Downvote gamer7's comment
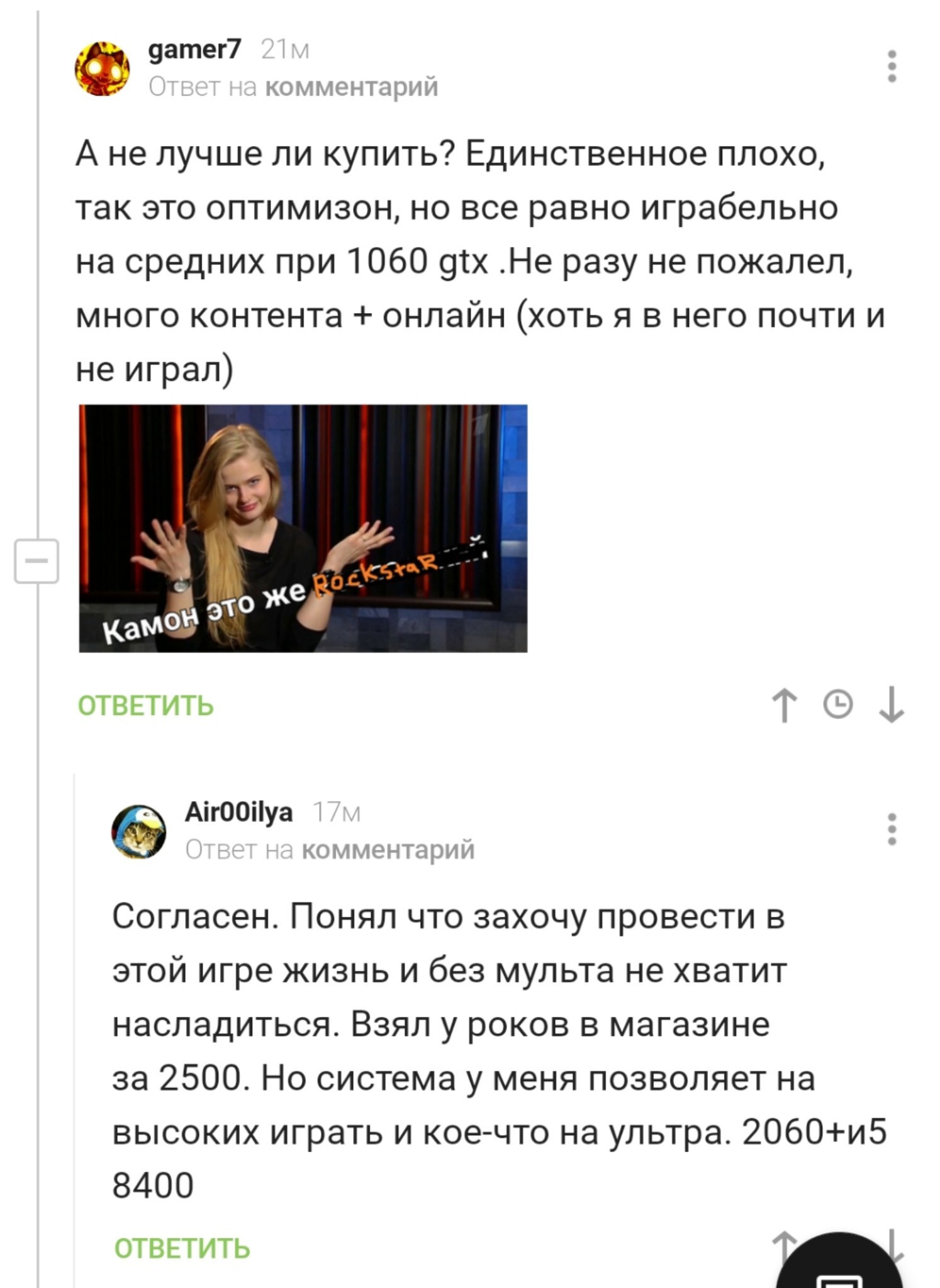 pos(891,706)
